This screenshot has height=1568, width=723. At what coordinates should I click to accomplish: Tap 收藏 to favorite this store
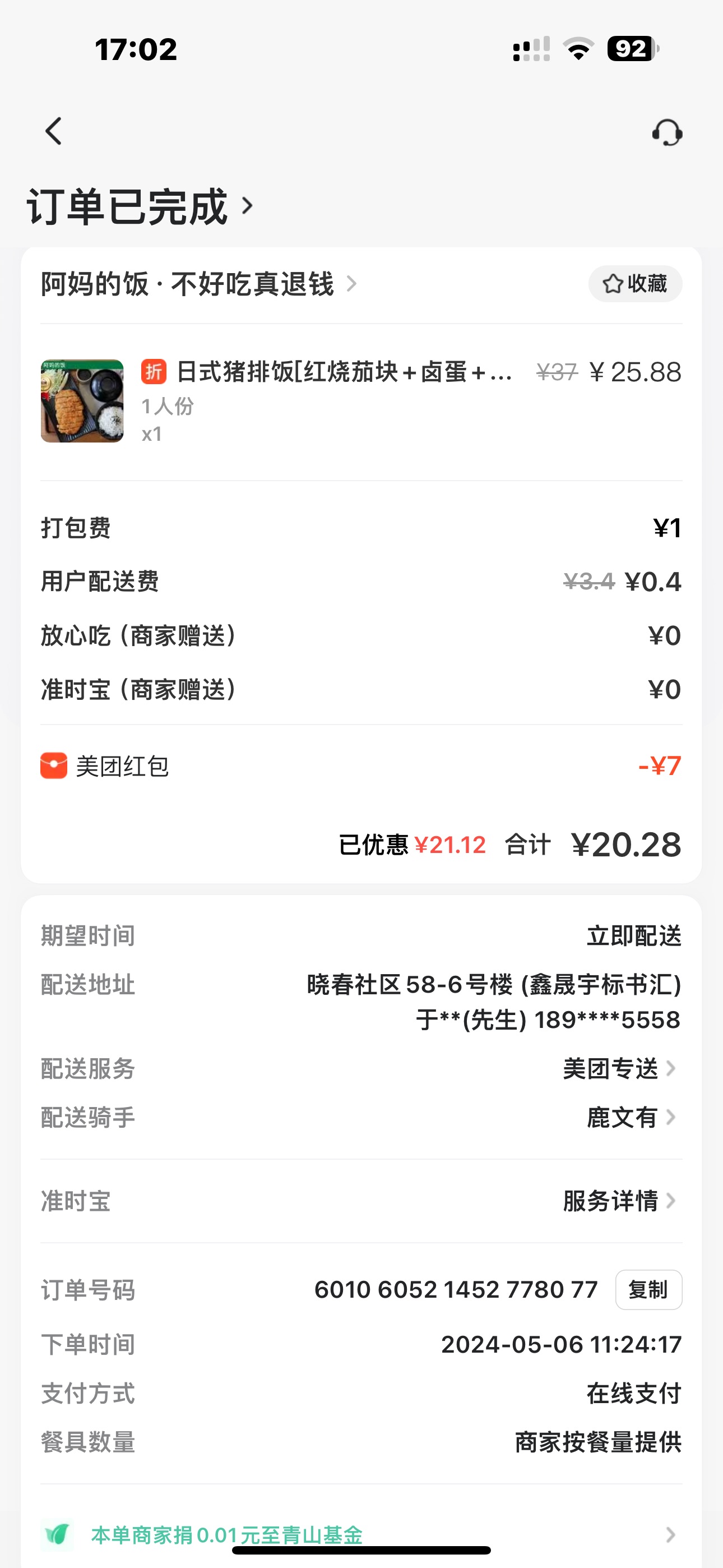coord(635,284)
